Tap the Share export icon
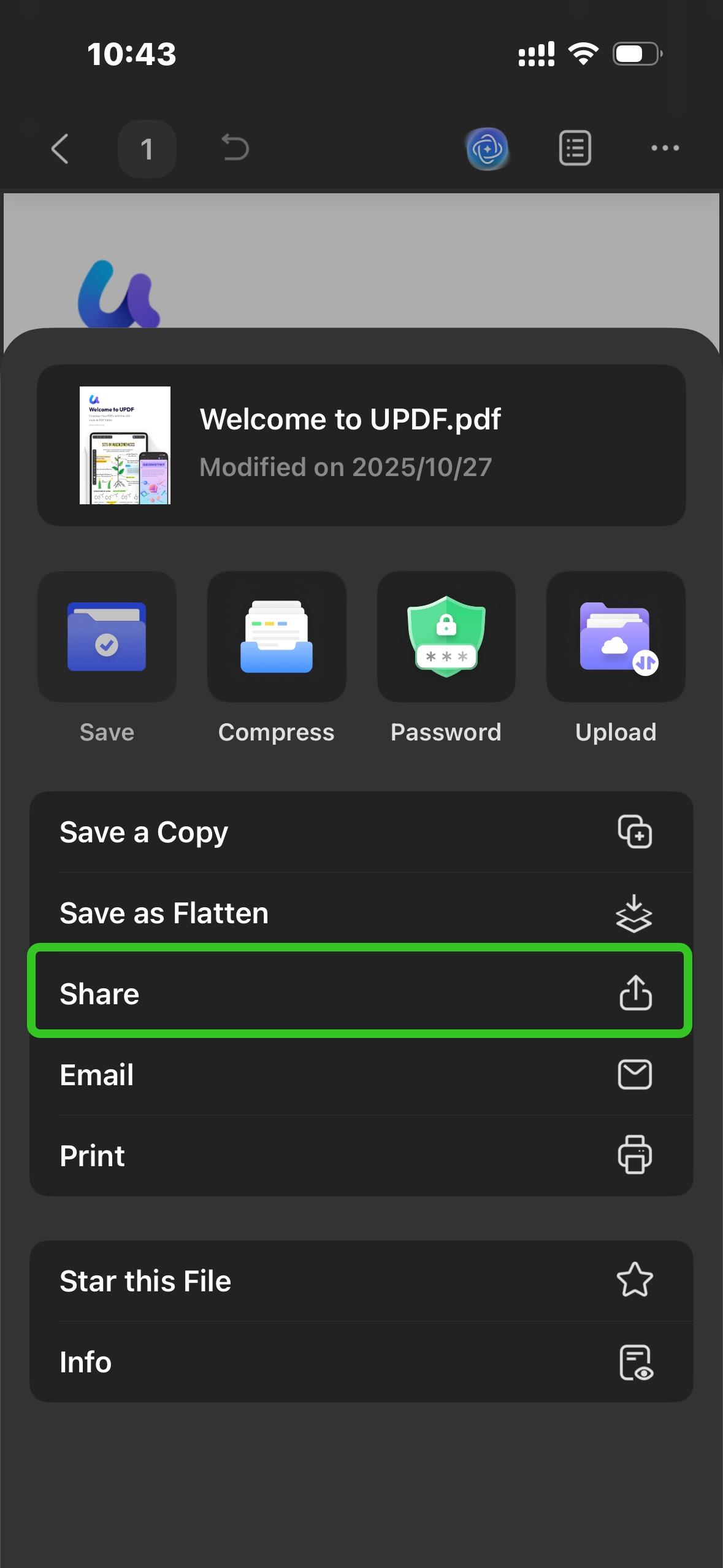Screen dimensions: 723x1568 tap(635, 993)
